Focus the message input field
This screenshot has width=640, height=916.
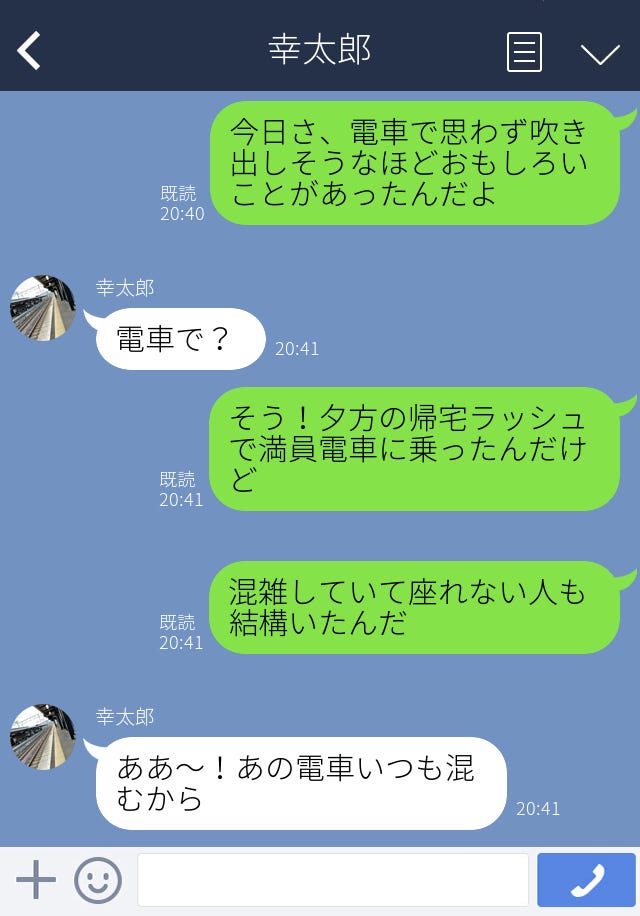tap(332, 880)
